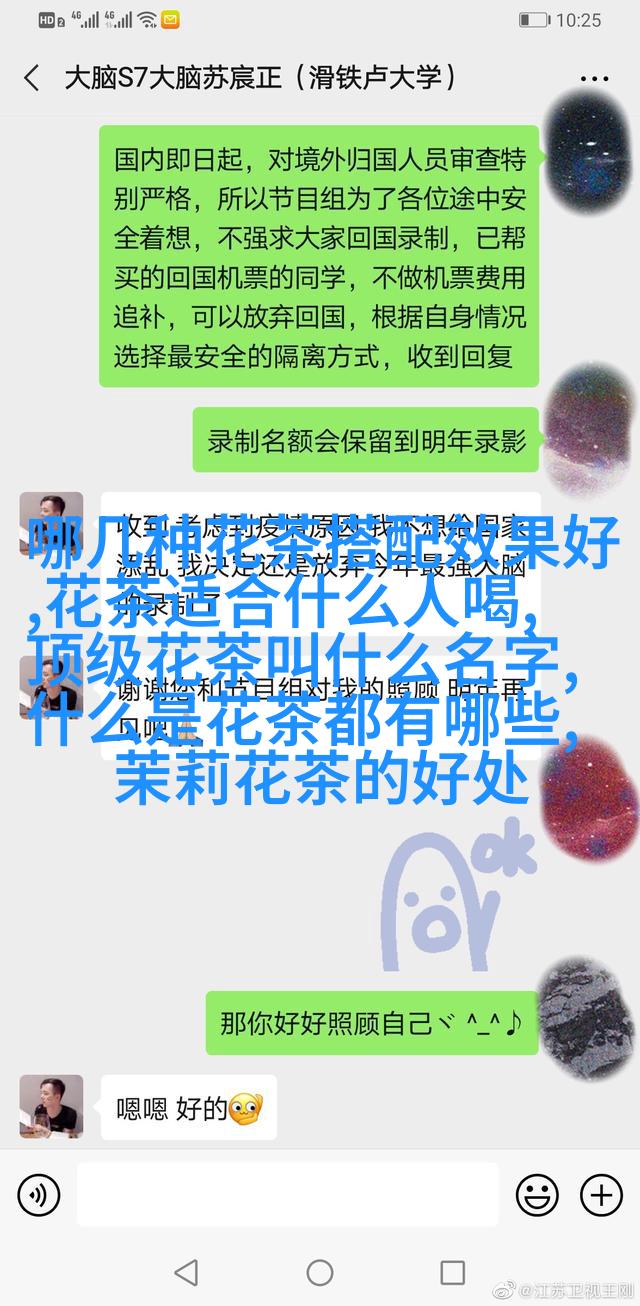Open recent apps square button

(453, 1273)
